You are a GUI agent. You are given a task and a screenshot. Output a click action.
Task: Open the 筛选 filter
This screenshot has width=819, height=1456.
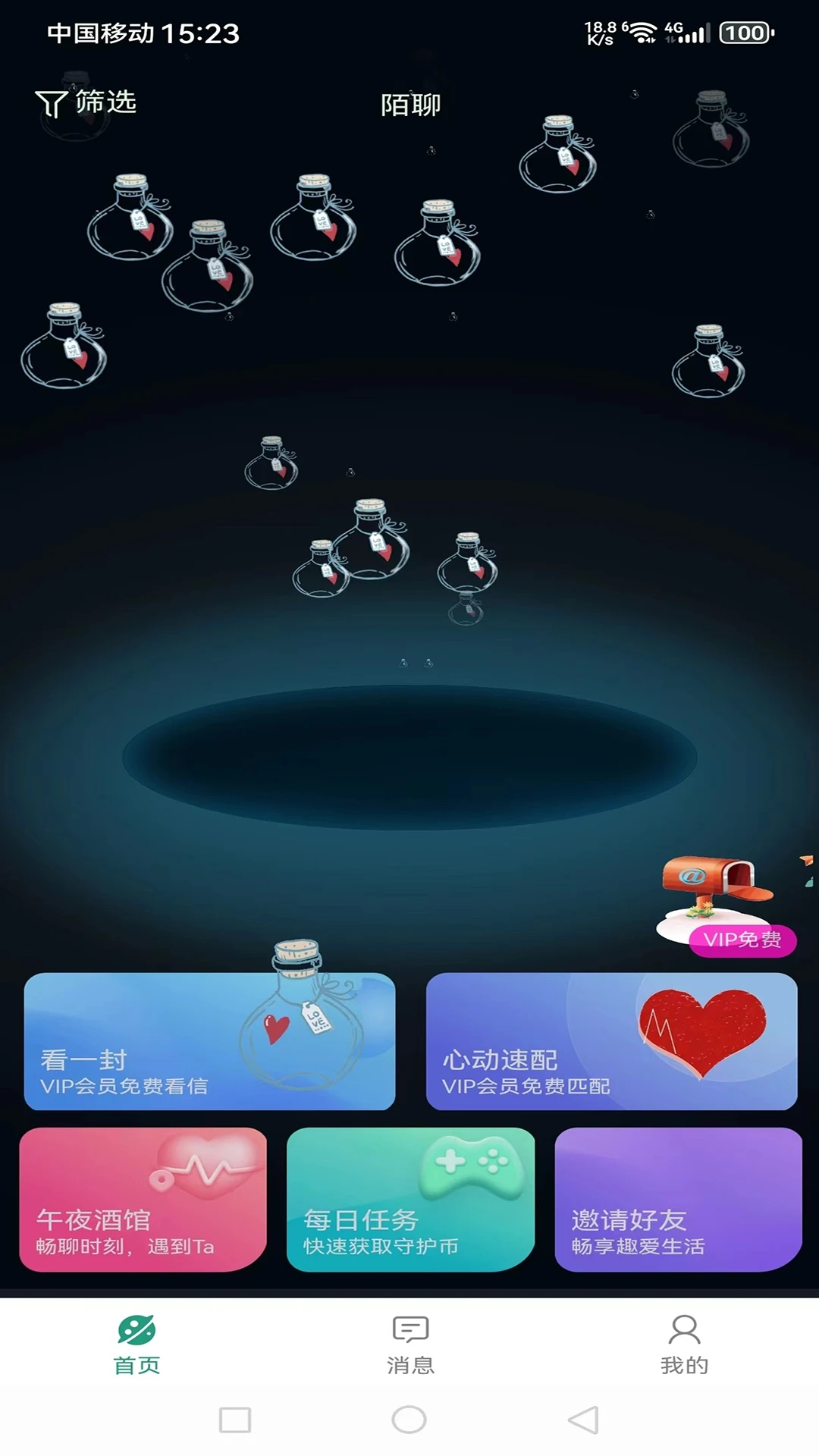click(86, 103)
